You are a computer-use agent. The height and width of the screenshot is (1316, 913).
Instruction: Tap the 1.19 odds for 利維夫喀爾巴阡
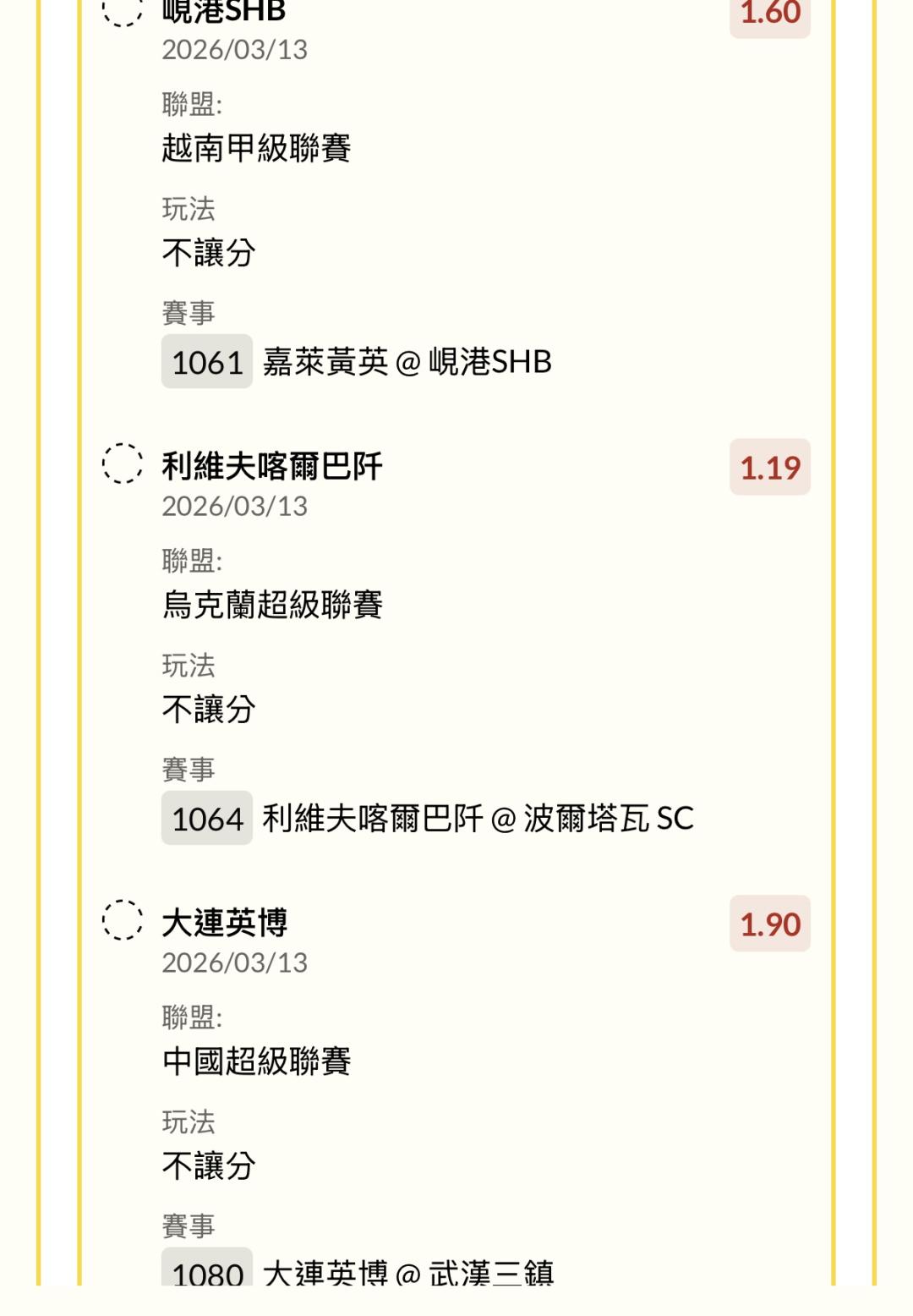[769, 467]
